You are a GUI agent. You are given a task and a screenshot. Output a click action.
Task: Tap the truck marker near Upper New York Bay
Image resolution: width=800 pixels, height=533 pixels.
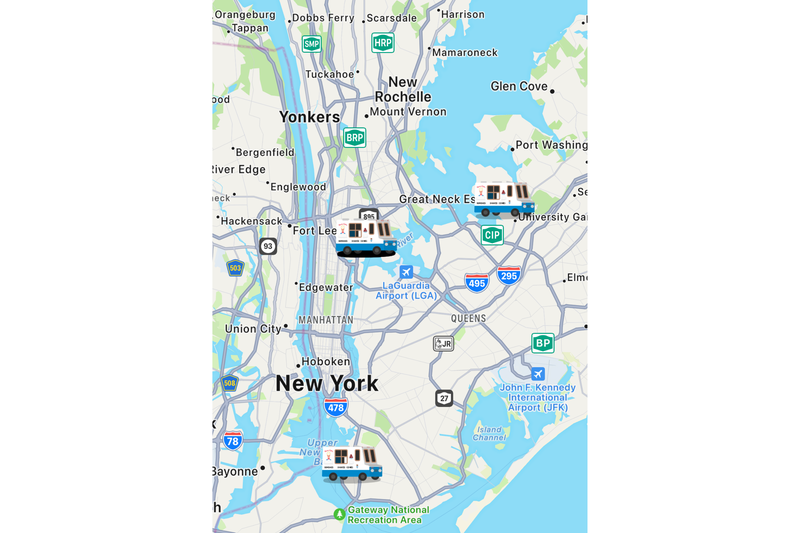pyautogui.click(x=352, y=463)
